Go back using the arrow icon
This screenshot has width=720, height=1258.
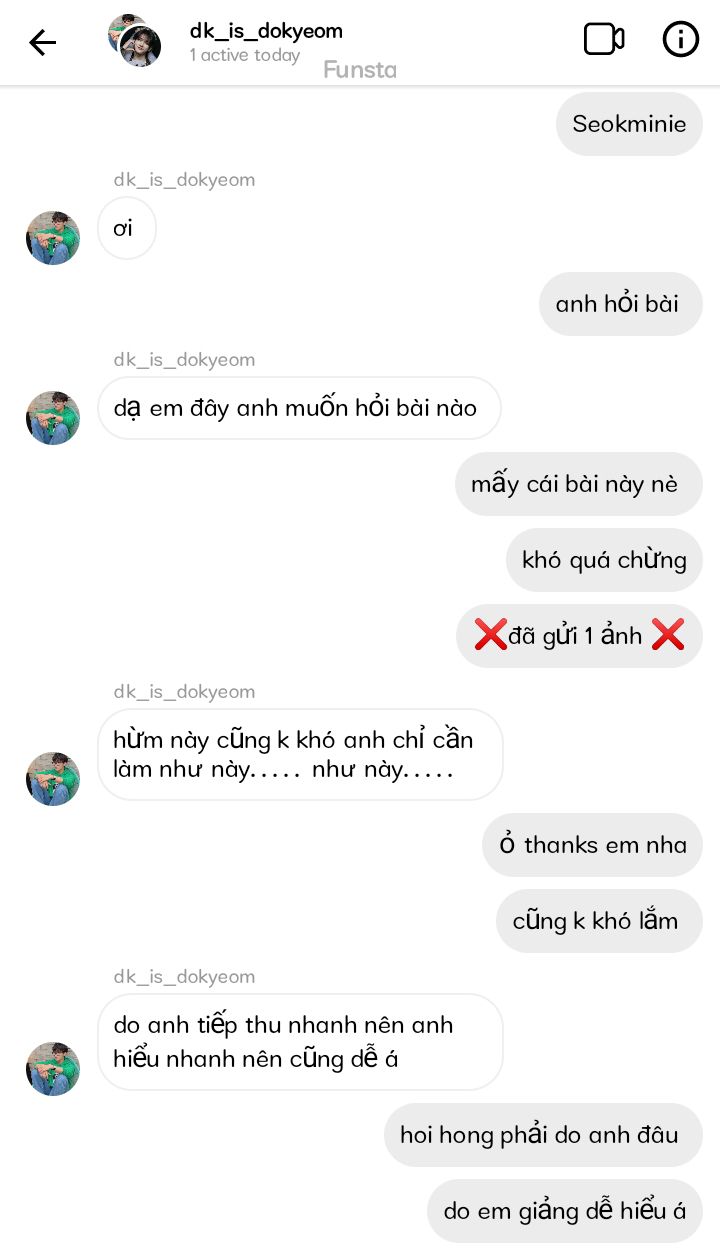[42, 42]
